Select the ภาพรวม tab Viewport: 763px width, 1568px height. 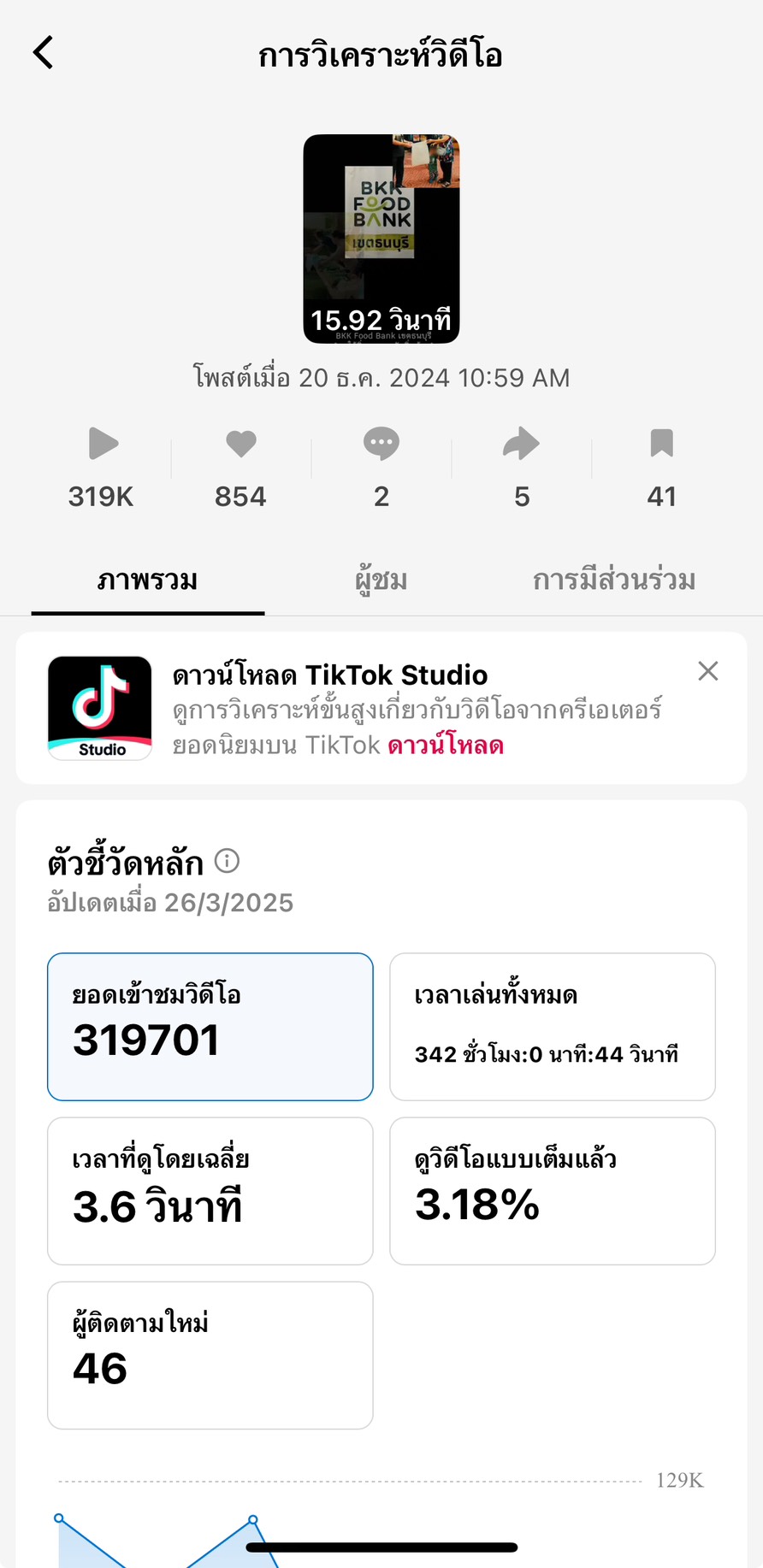[148, 581]
